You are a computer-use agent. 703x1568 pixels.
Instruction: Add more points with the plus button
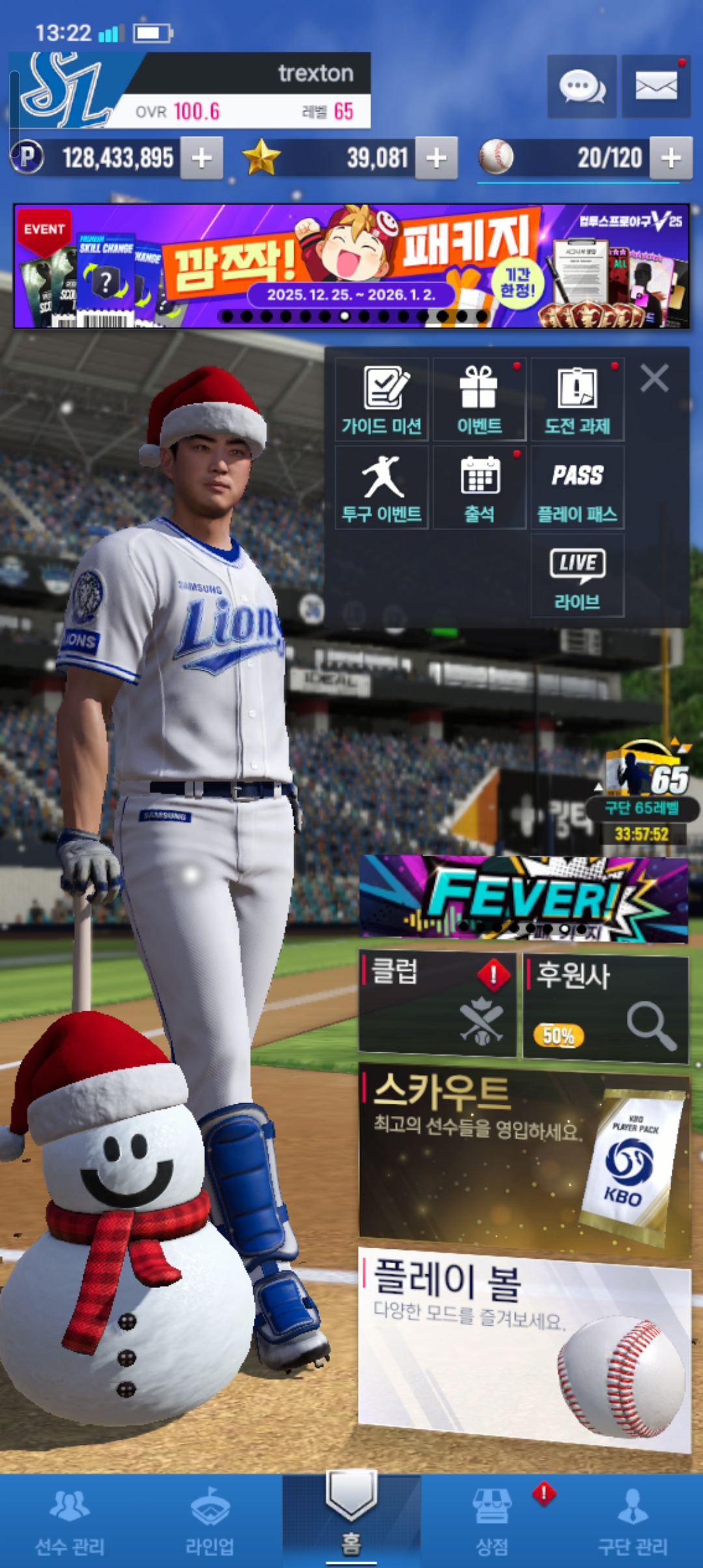pos(202,158)
